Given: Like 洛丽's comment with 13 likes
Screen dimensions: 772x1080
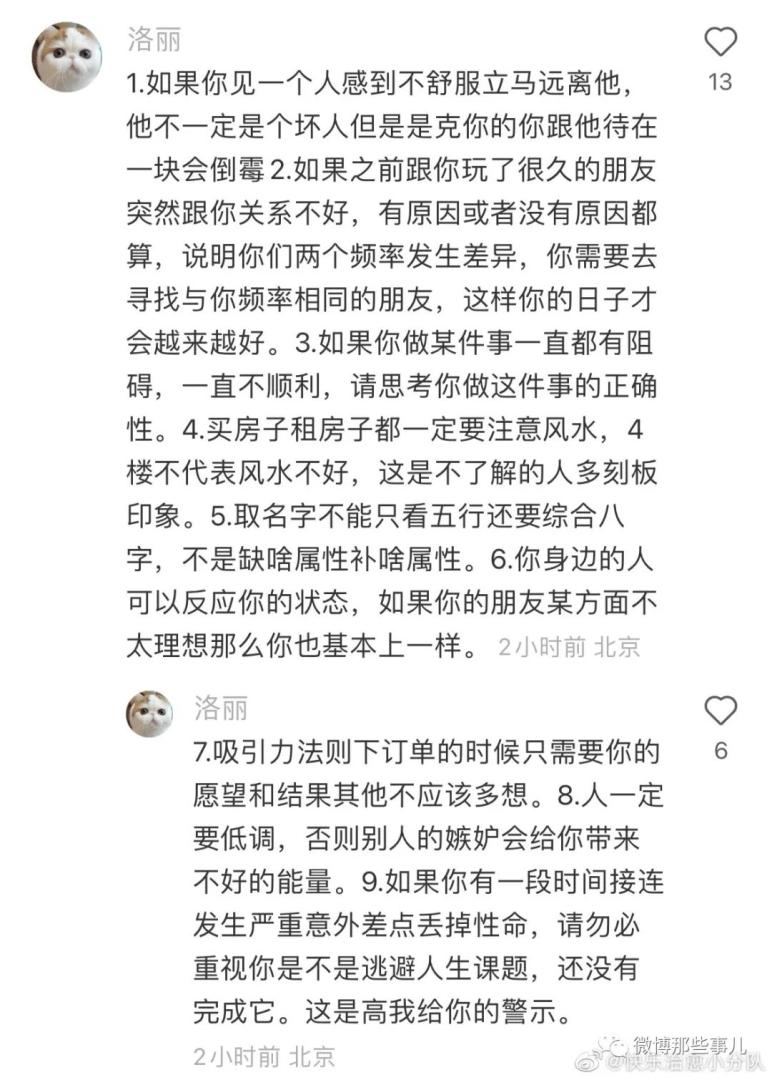Looking at the screenshot, I should [x=720, y=42].
